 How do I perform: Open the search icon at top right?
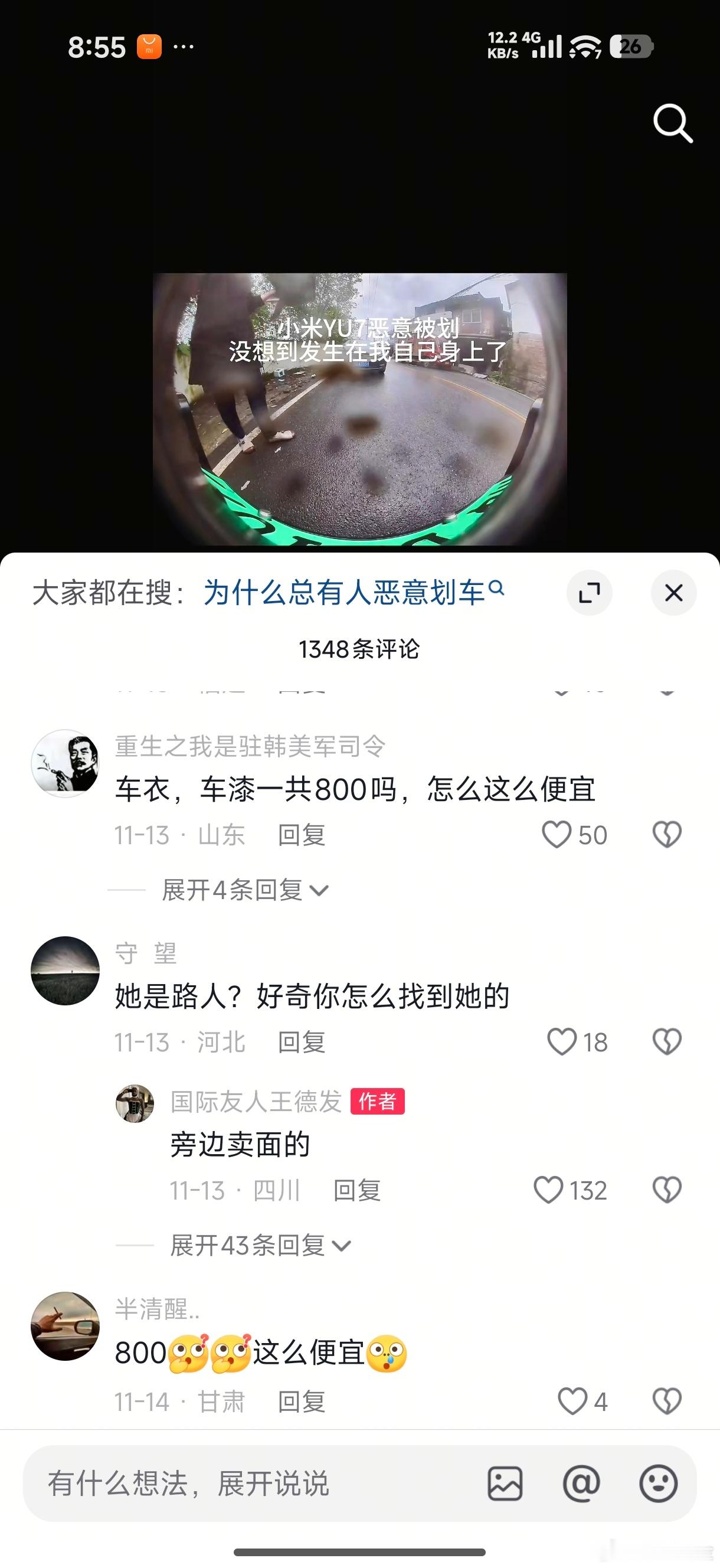pos(672,124)
